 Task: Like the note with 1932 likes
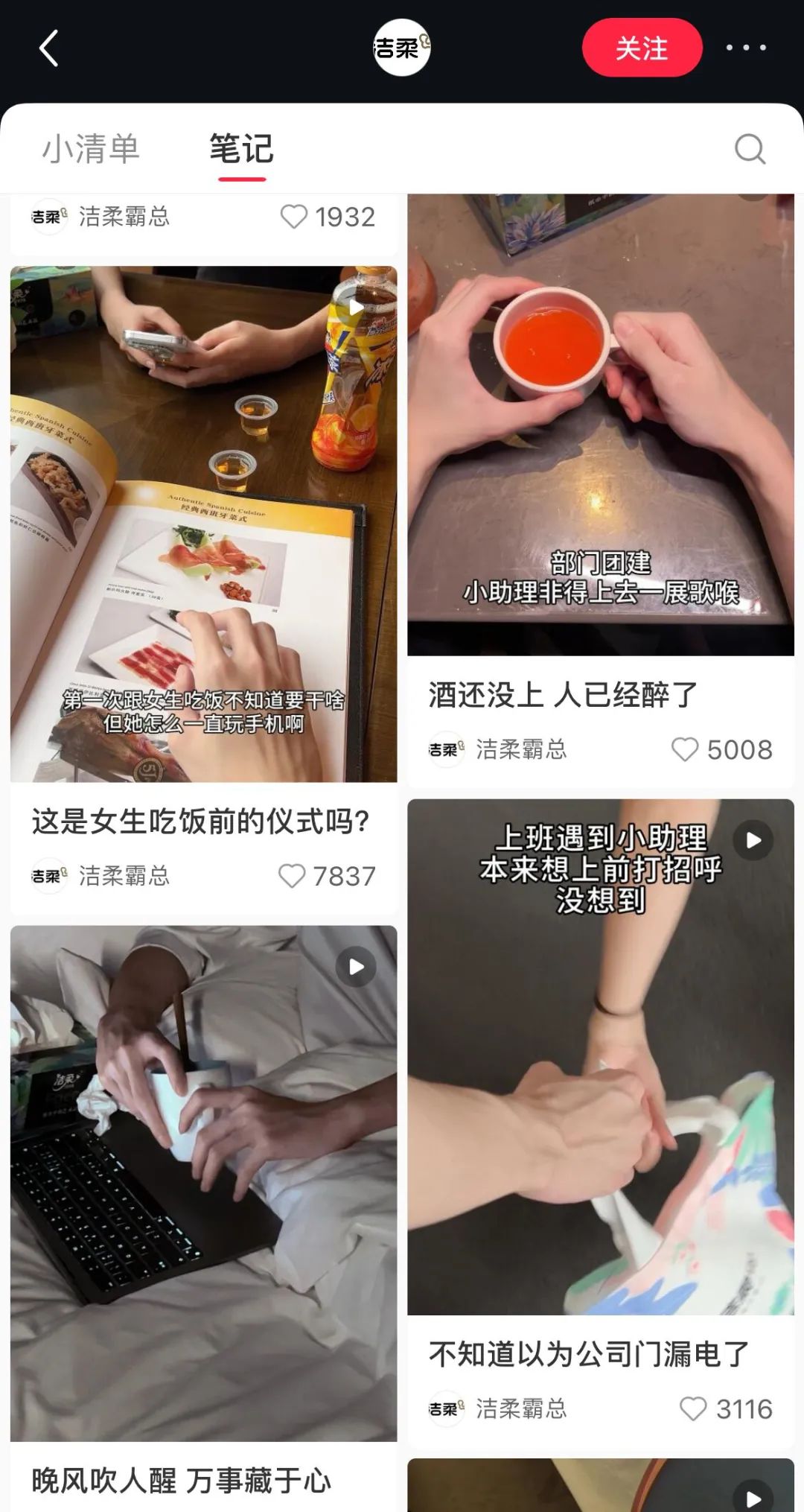click(293, 217)
